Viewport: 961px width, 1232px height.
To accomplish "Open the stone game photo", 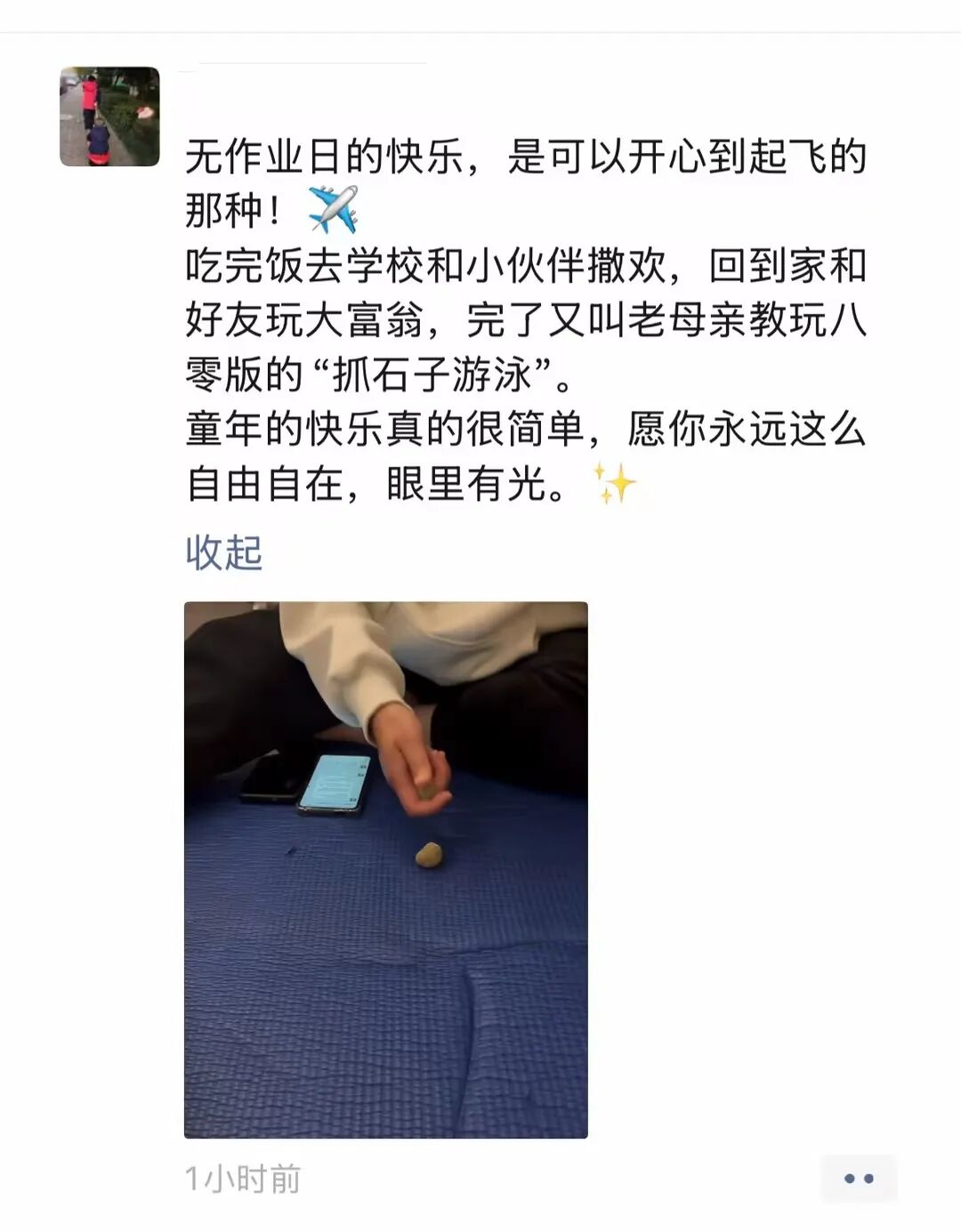I will (385, 869).
